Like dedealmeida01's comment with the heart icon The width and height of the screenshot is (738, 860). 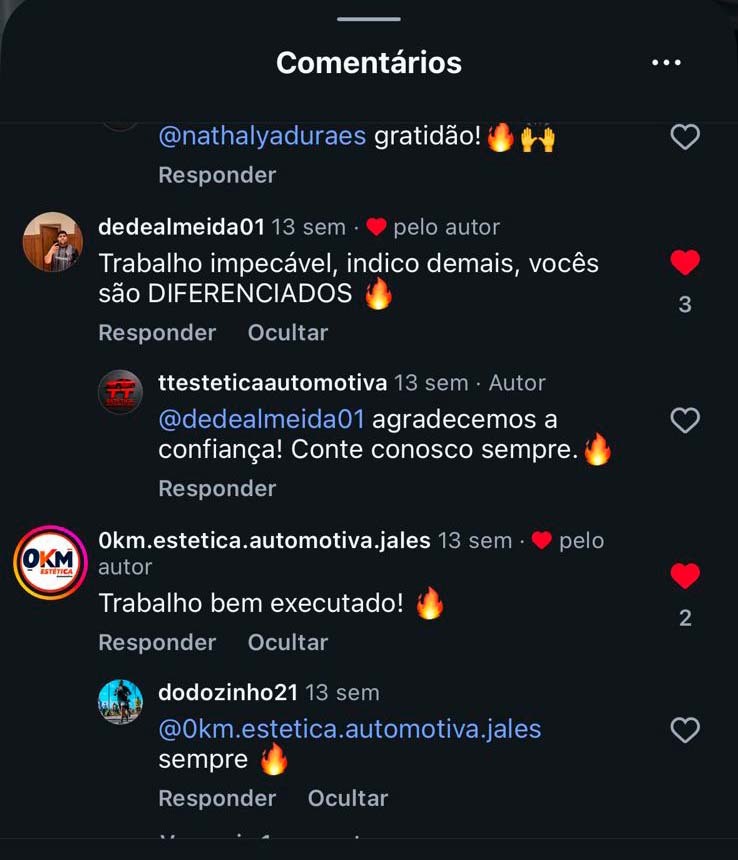click(684, 262)
